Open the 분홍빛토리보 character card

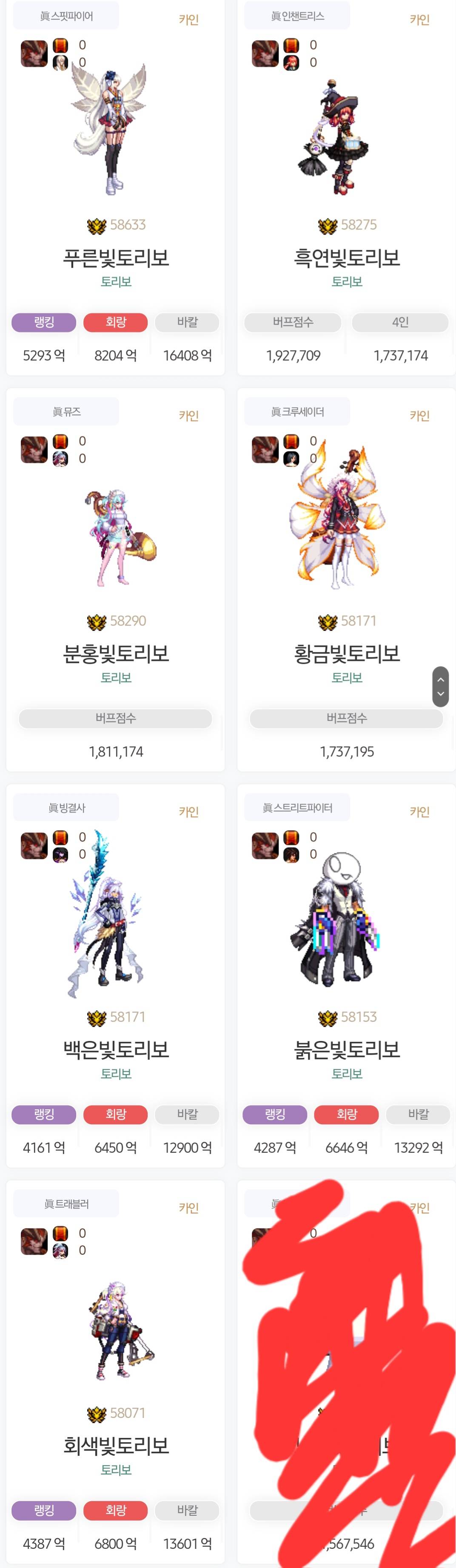tap(116, 654)
